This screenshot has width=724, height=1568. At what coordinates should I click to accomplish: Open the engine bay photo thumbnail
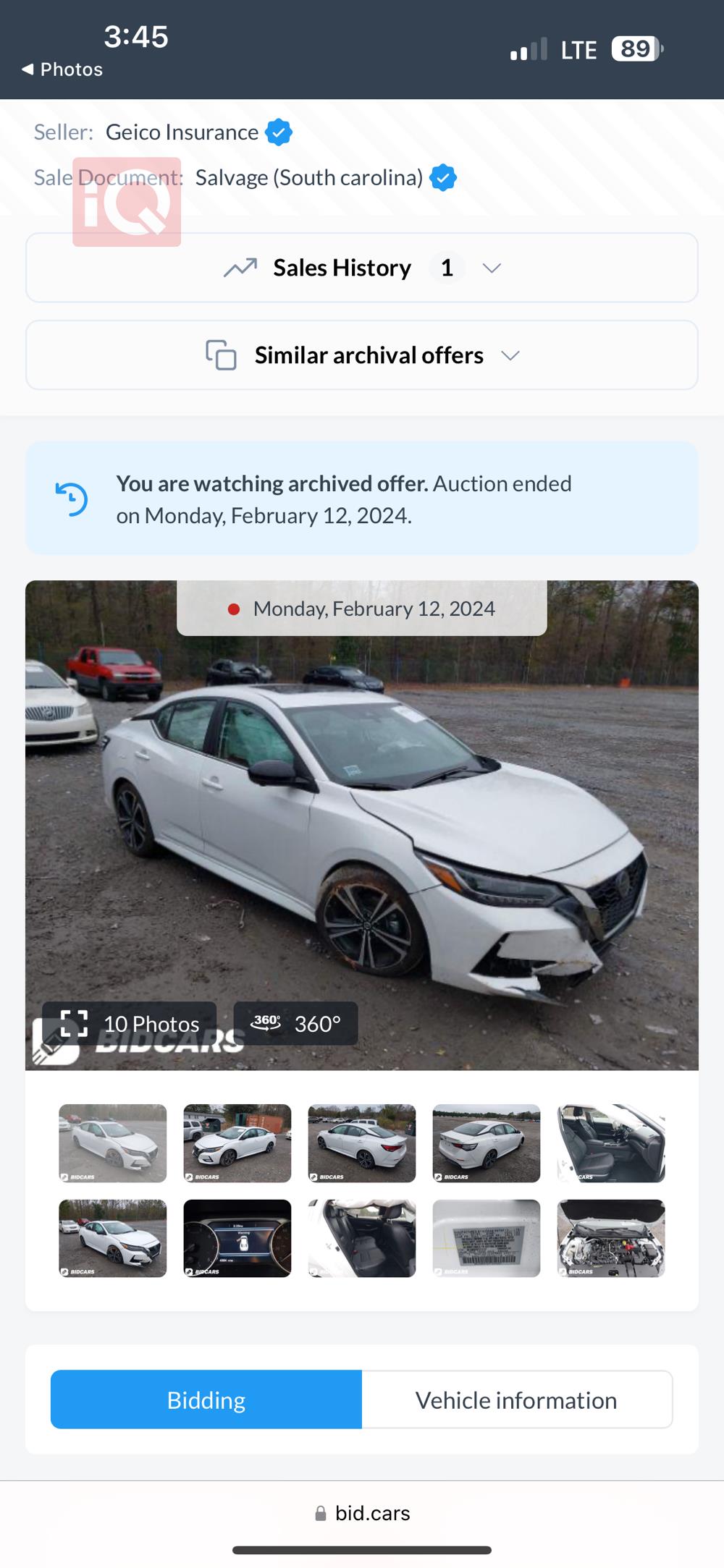coord(611,1238)
